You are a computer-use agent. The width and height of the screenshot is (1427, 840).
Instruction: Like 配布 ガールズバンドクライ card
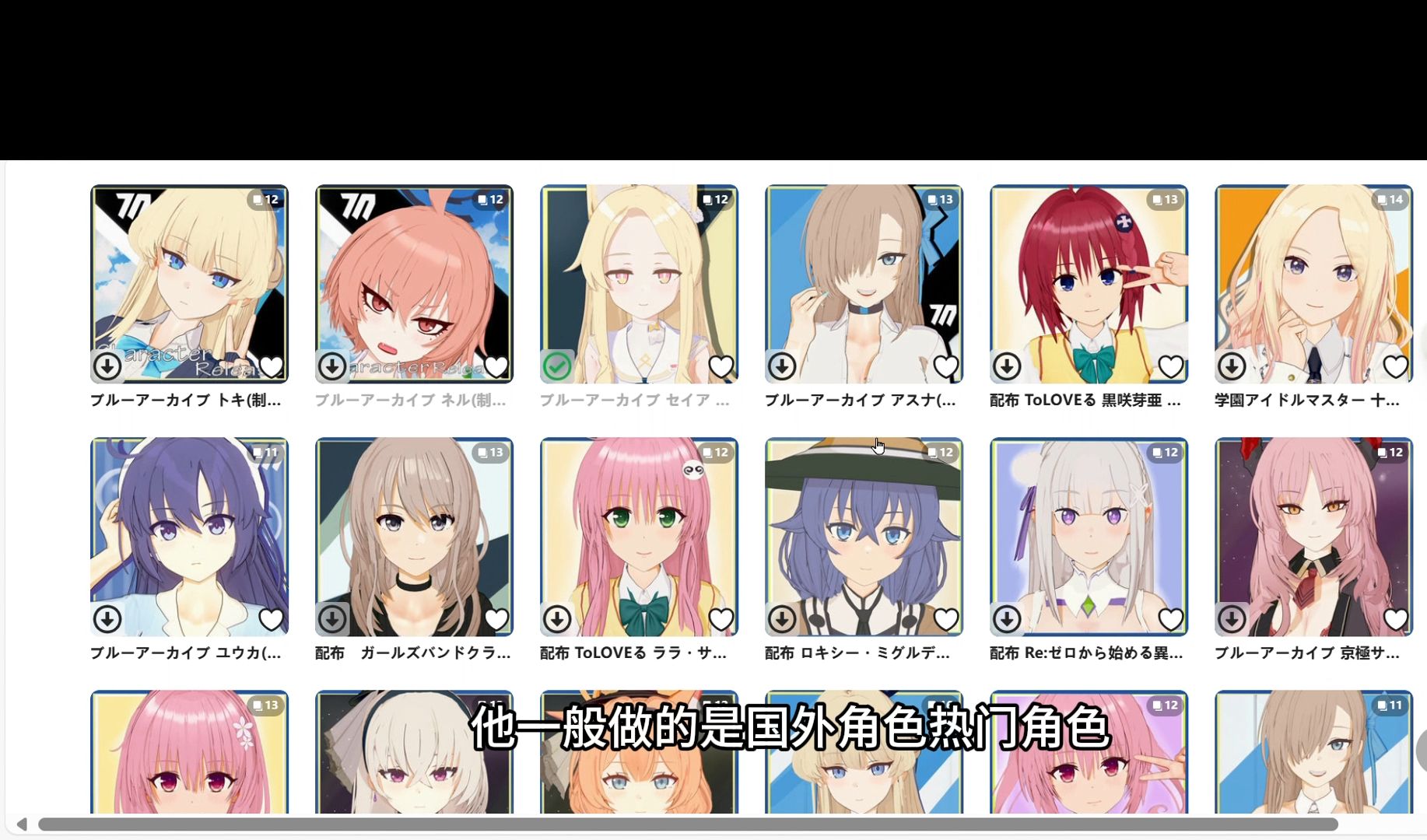tap(496, 619)
